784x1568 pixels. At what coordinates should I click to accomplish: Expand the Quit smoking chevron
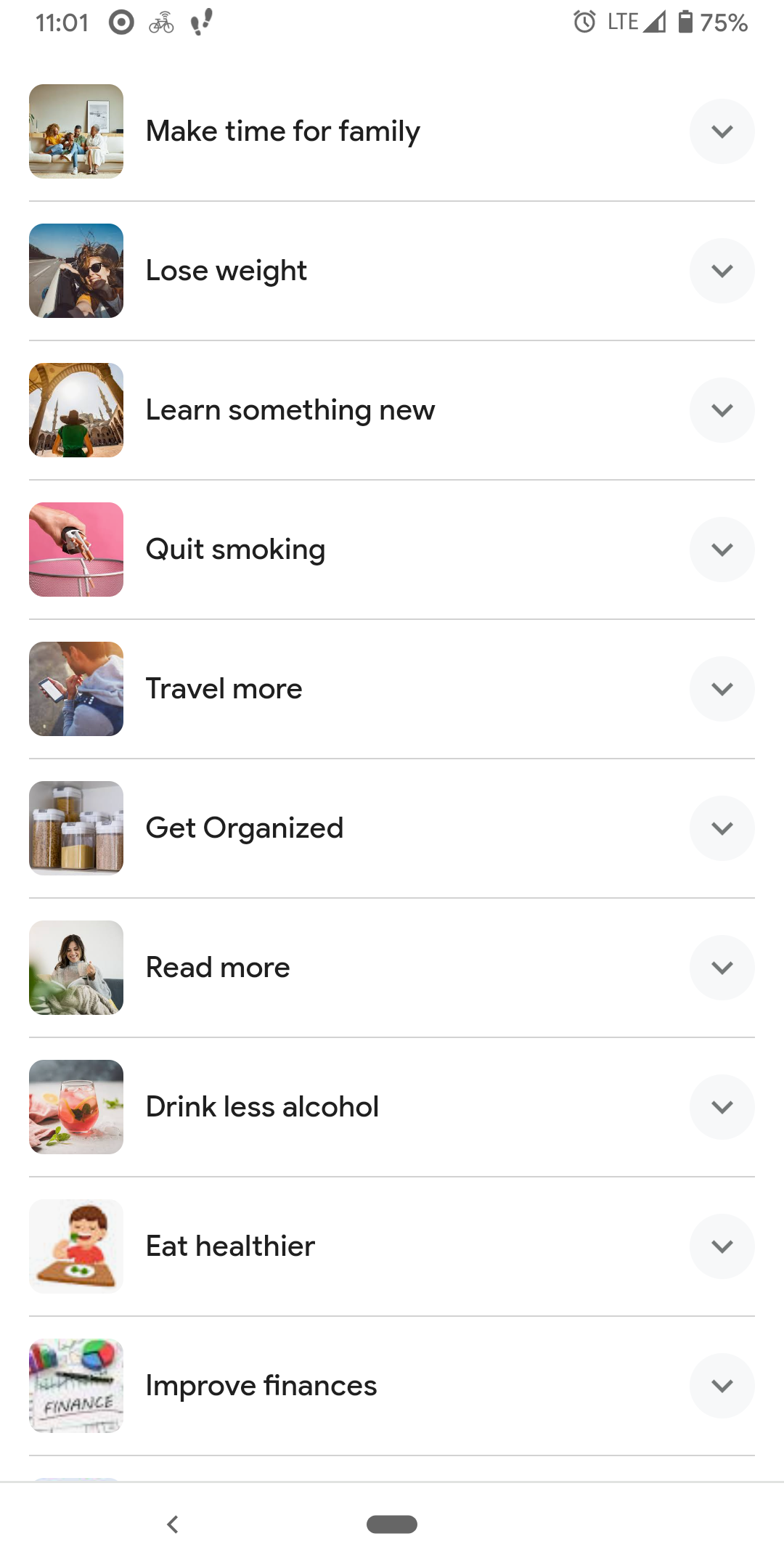click(x=722, y=550)
